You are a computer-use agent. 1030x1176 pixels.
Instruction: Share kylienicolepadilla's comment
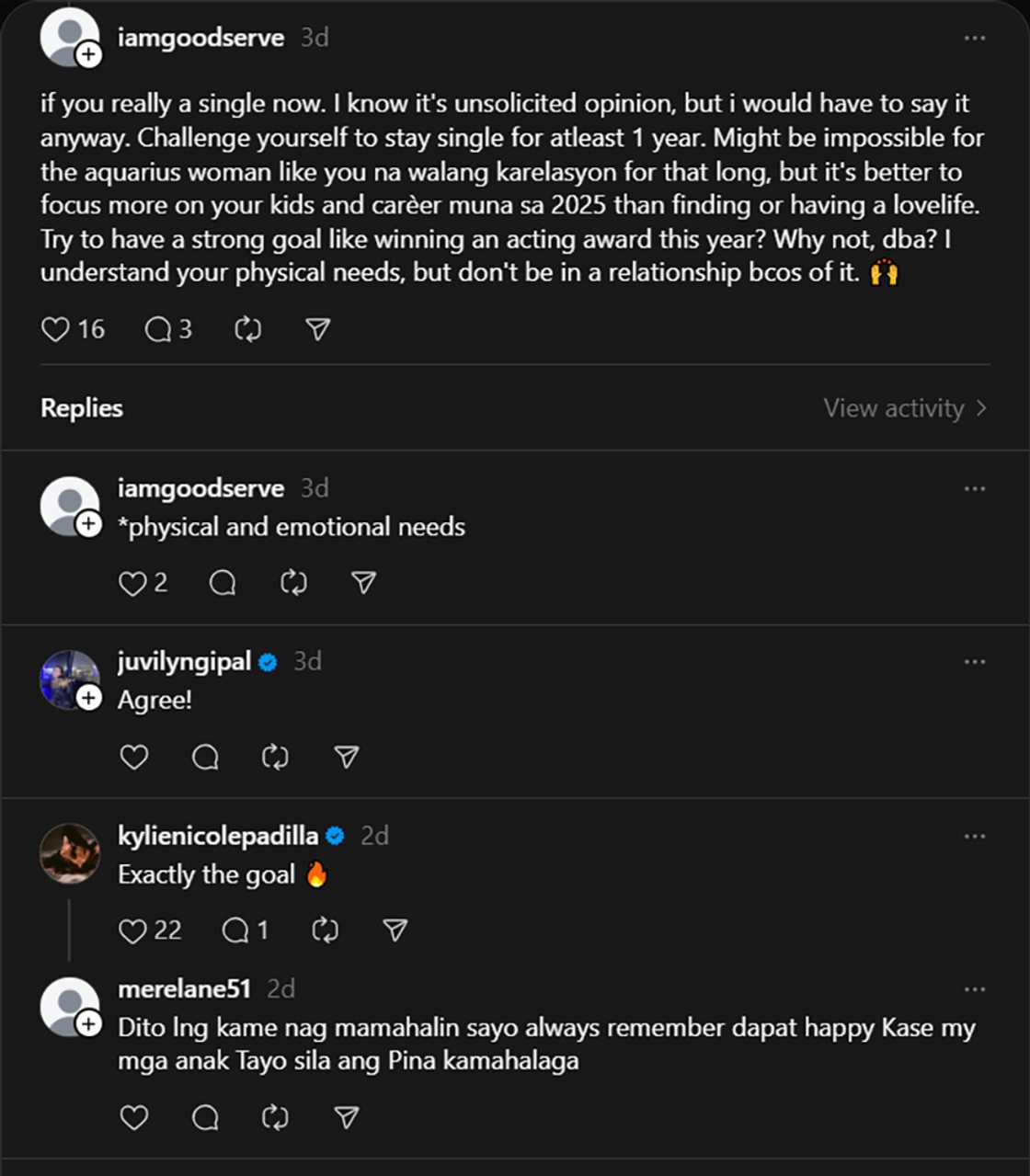point(394,931)
